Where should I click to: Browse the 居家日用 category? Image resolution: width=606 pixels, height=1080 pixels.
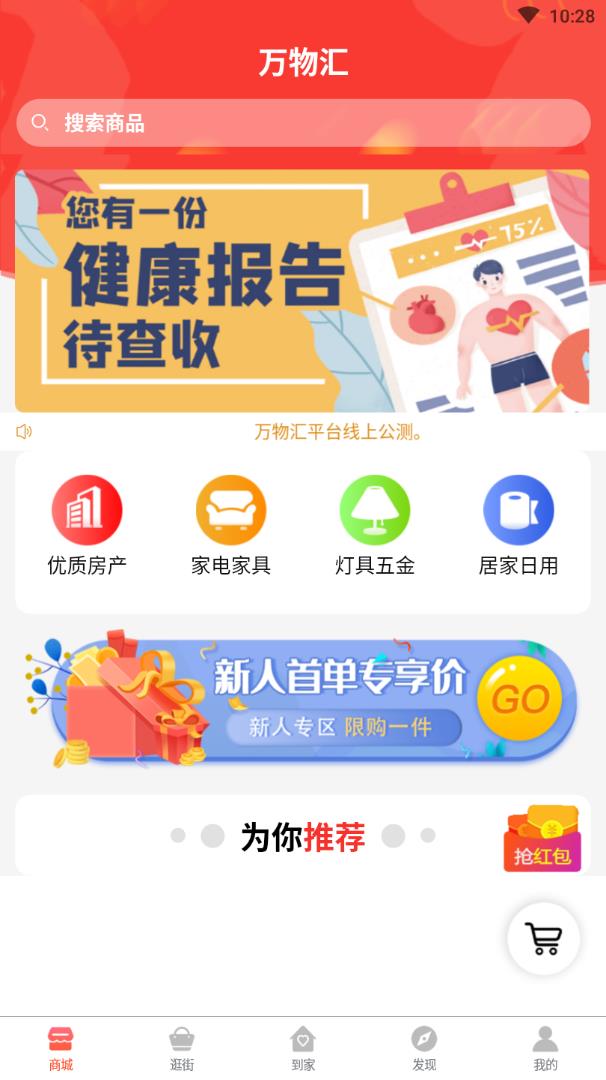[518, 526]
